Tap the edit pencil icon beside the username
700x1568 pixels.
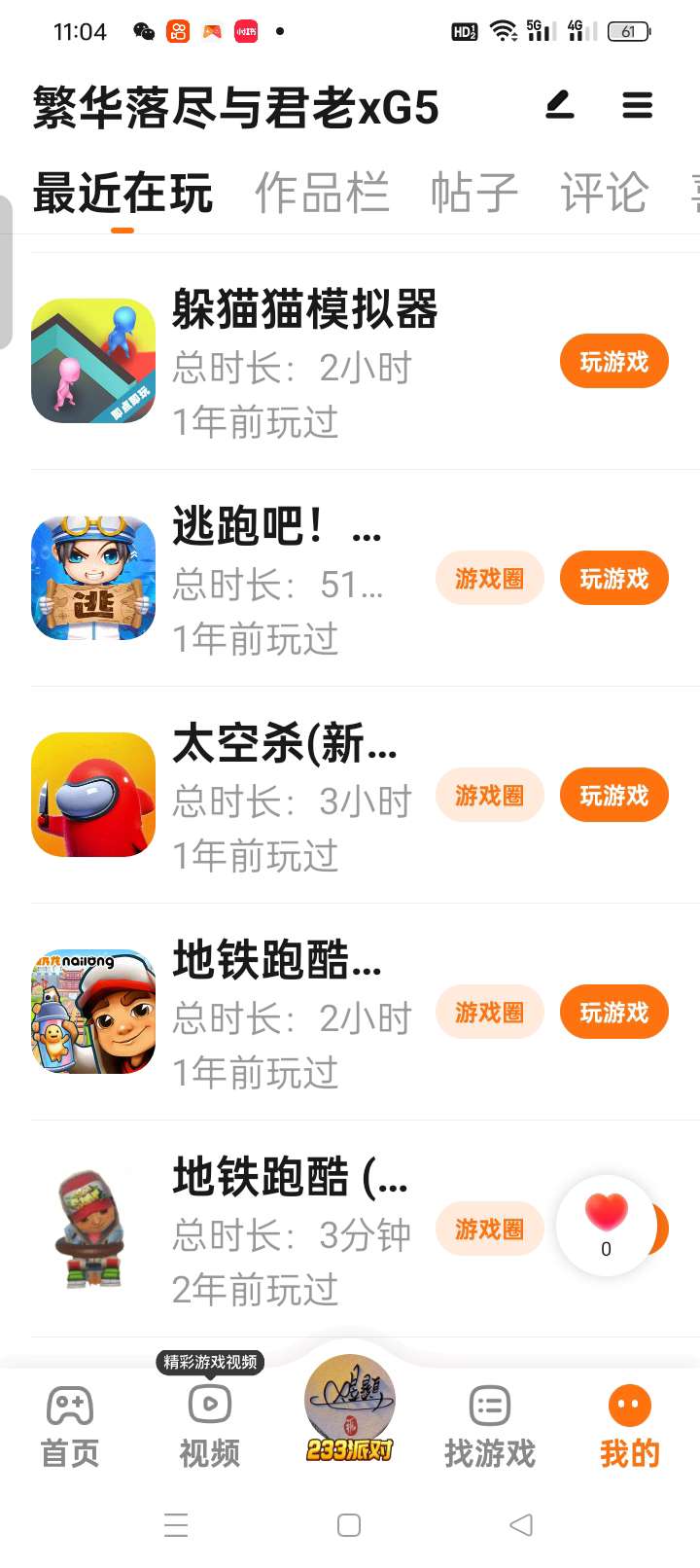559,105
